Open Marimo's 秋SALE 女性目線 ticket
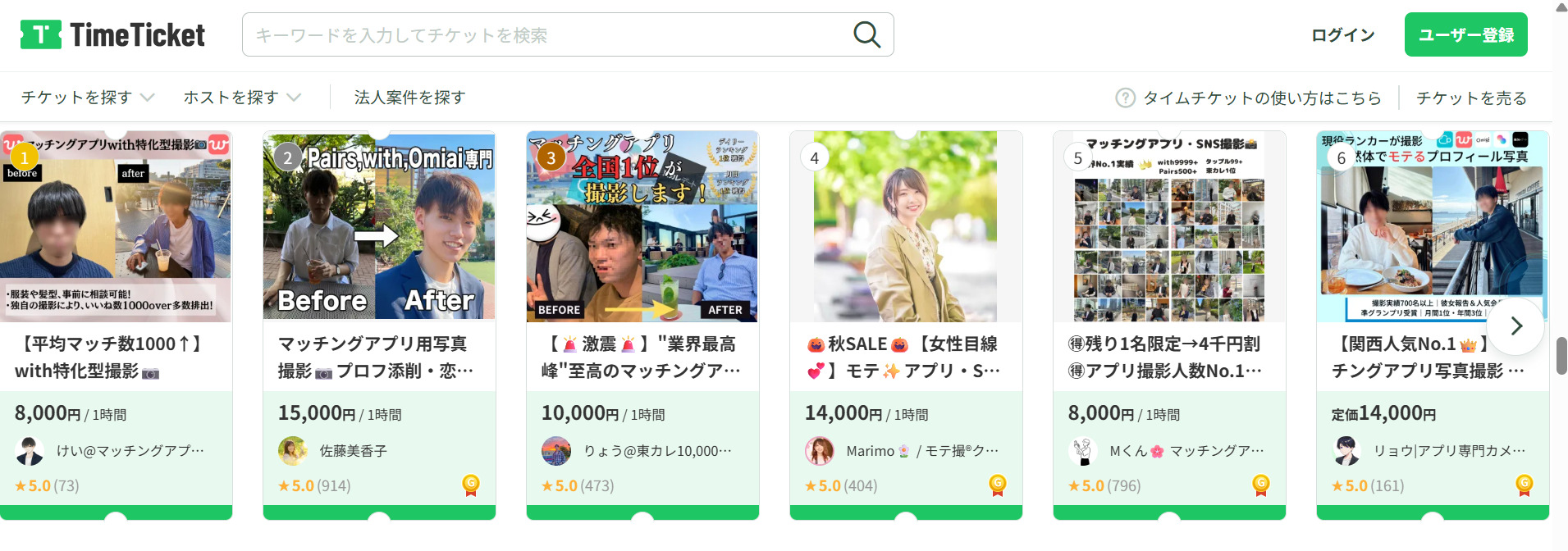This screenshot has width=1568, height=551. 906,357
